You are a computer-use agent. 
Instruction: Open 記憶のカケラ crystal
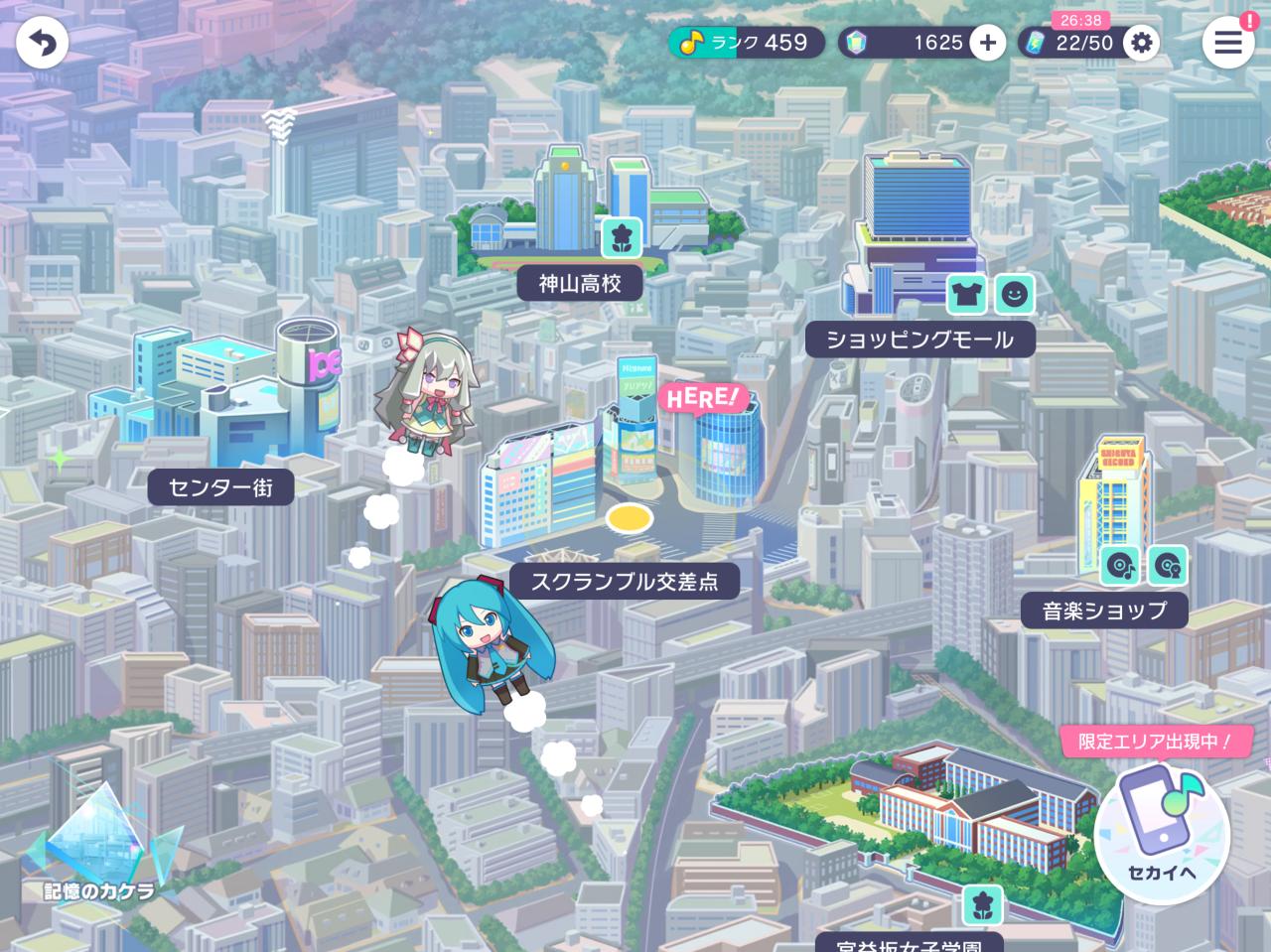point(100,844)
